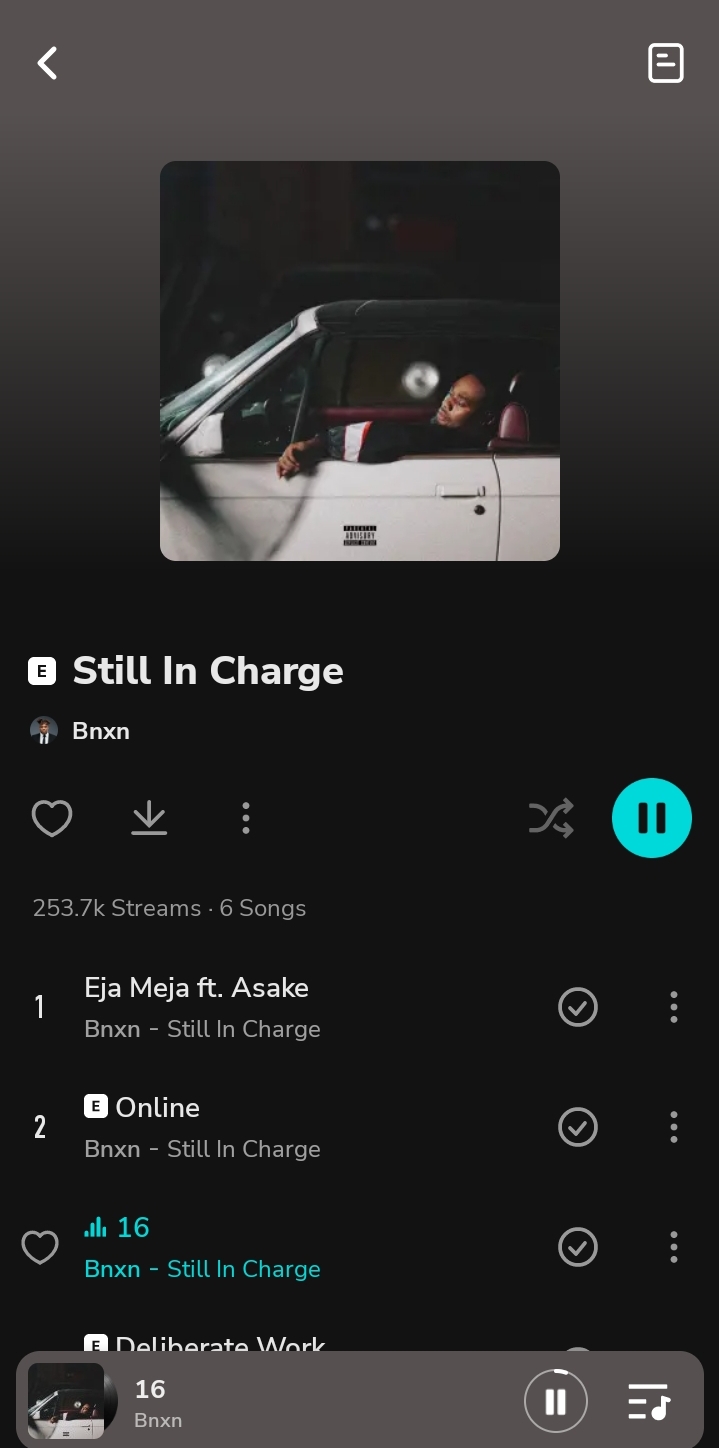Toggle shuffle for the album
The height and width of the screenshot is (1448, 719).
tap(551, 818)
